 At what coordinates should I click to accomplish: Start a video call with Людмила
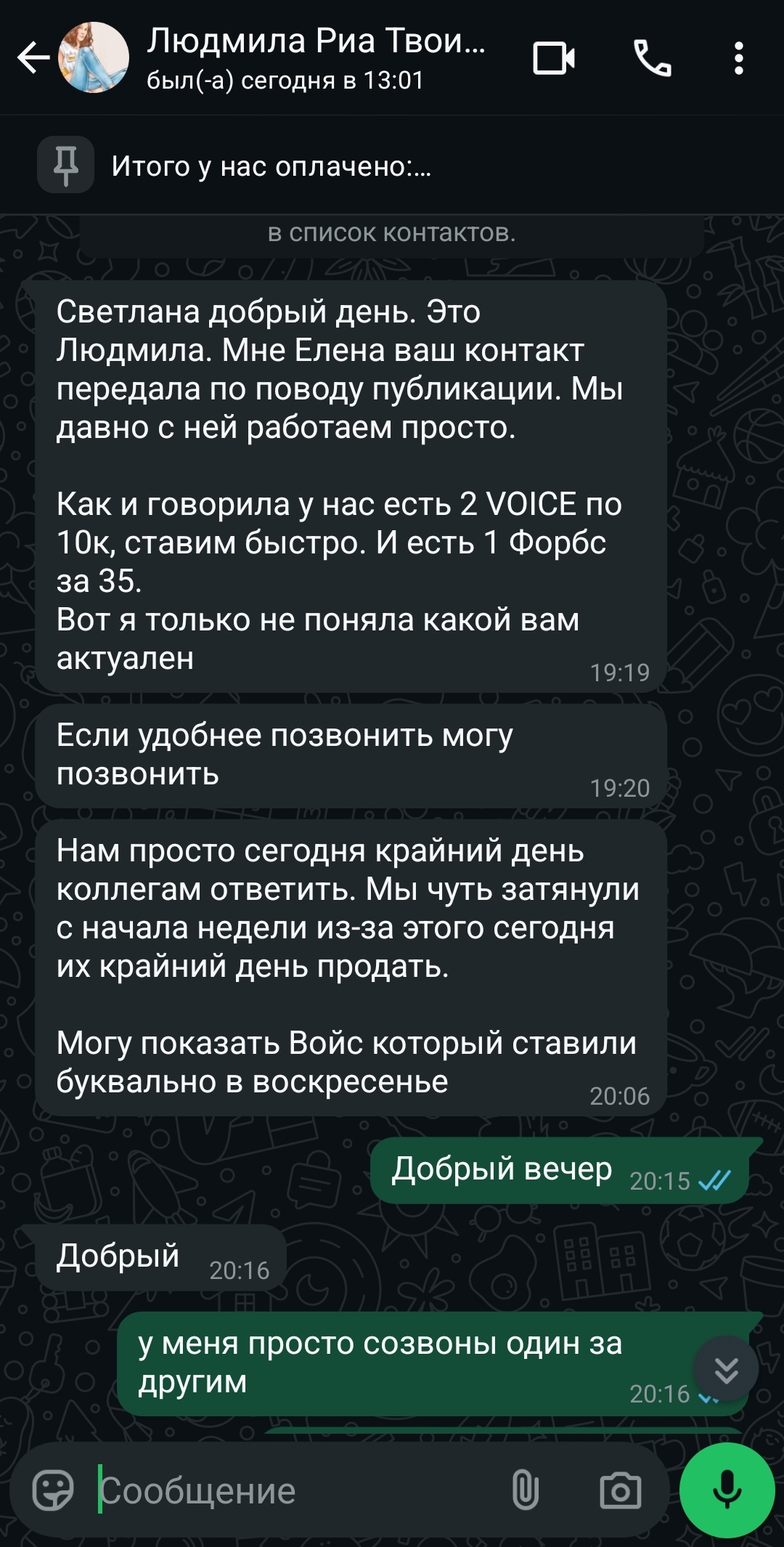point(554,58)
